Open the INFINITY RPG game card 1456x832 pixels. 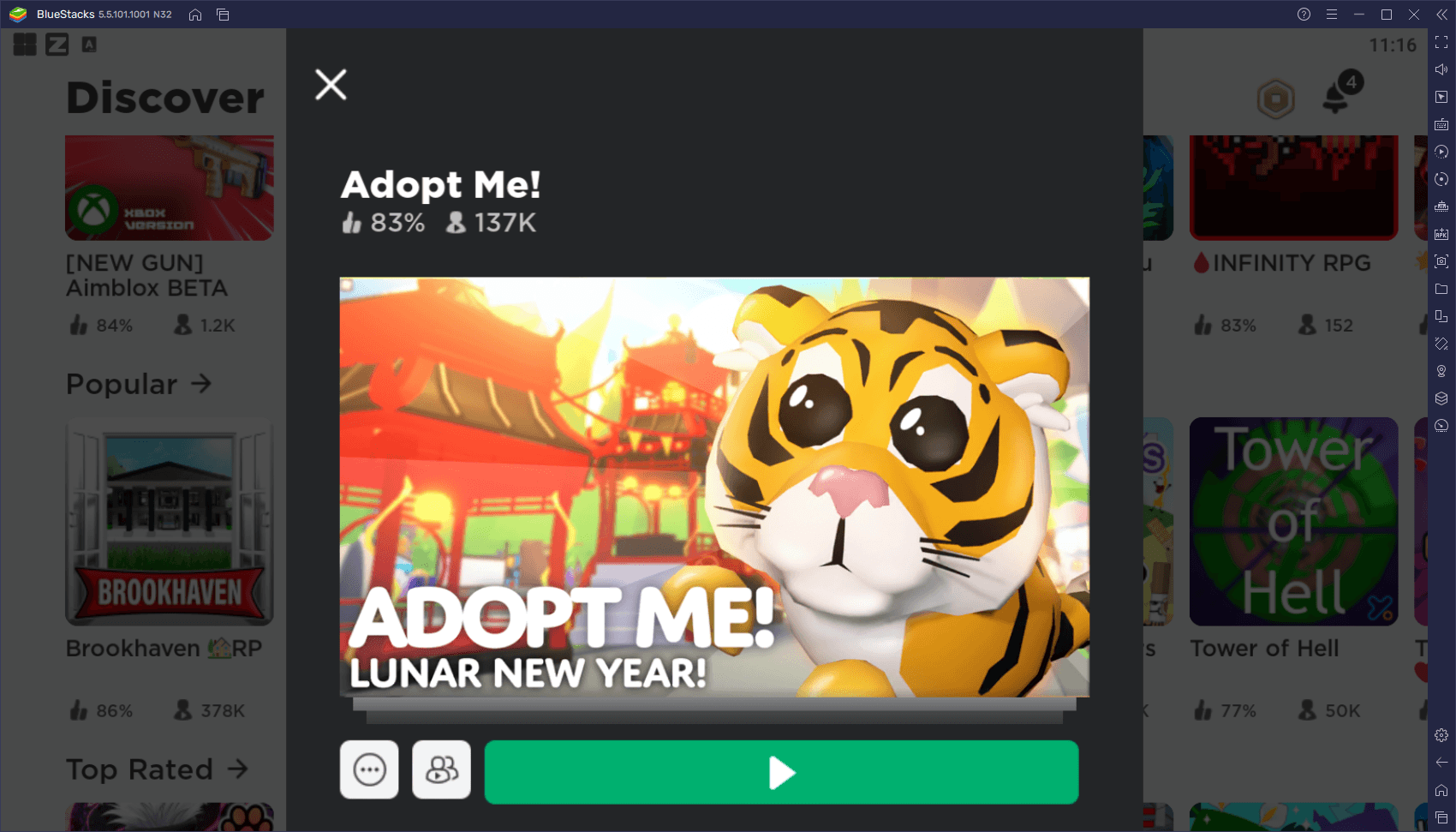(x=1293, y=188)
